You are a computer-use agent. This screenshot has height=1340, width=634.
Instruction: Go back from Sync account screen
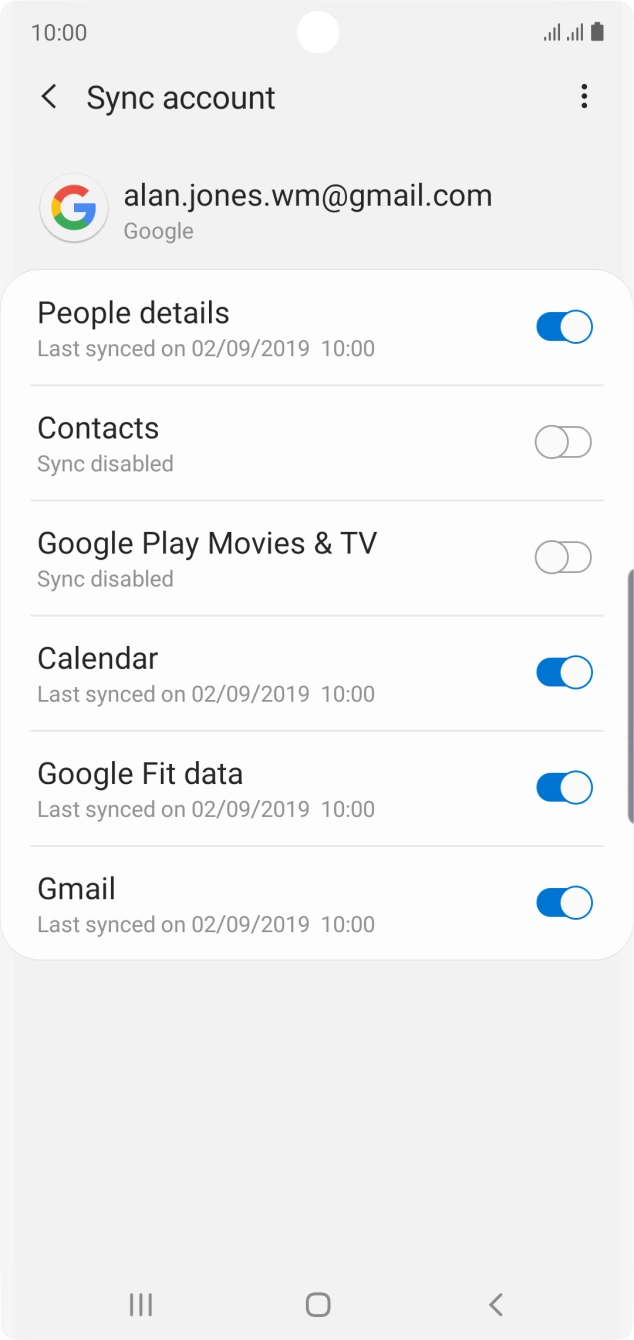pos(48,97)
